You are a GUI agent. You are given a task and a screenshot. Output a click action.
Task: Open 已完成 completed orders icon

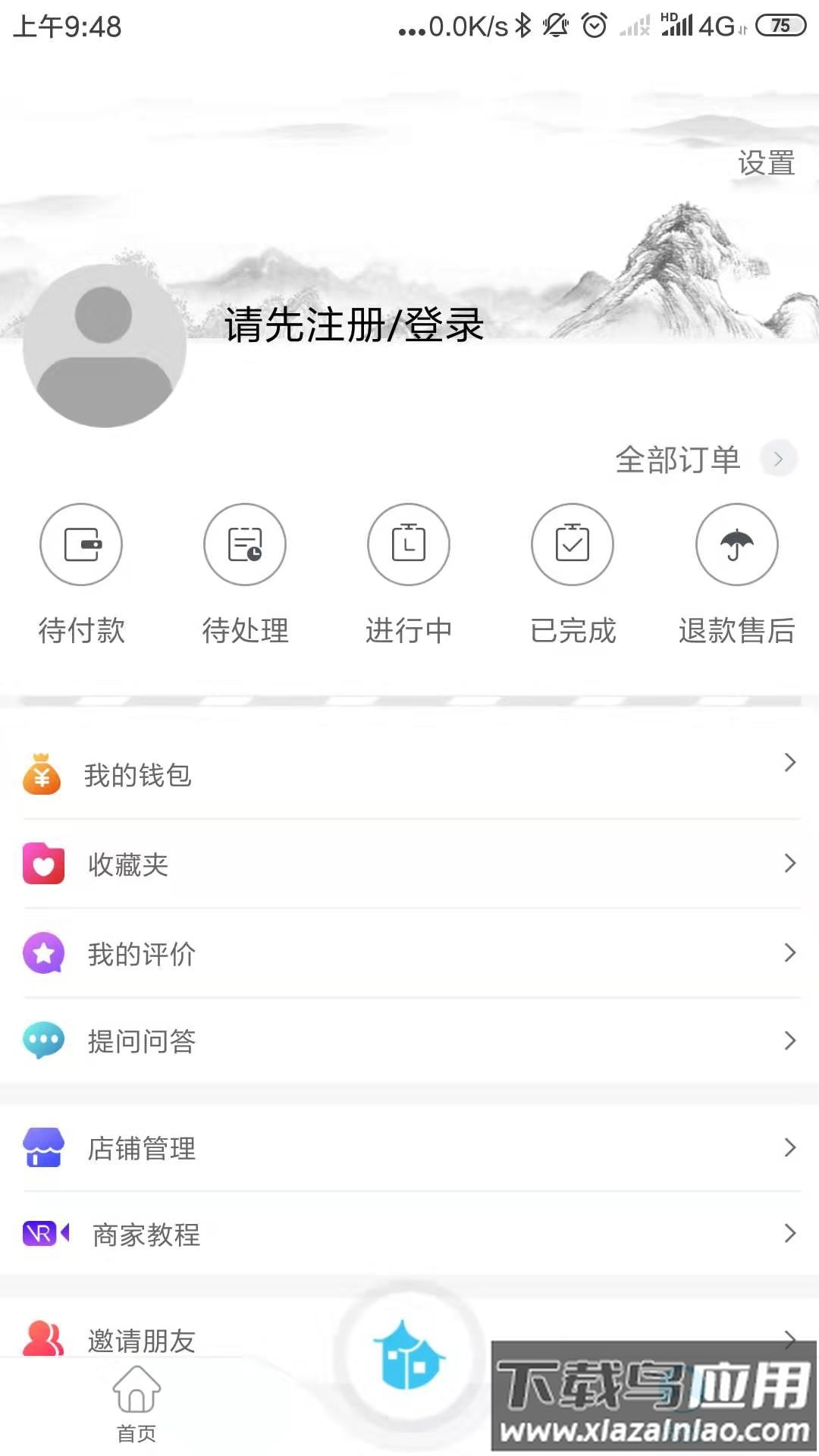coord(573,544)
